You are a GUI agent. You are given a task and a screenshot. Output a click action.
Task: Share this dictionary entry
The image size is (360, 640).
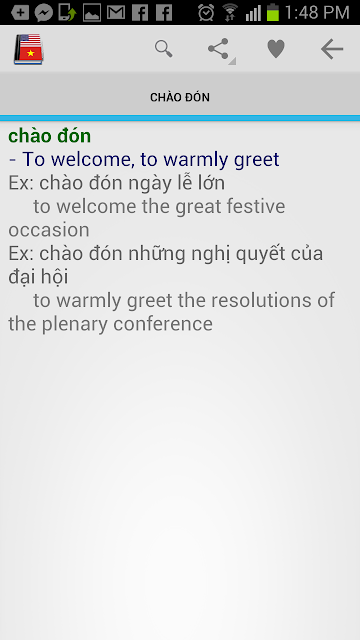point(219,49)
